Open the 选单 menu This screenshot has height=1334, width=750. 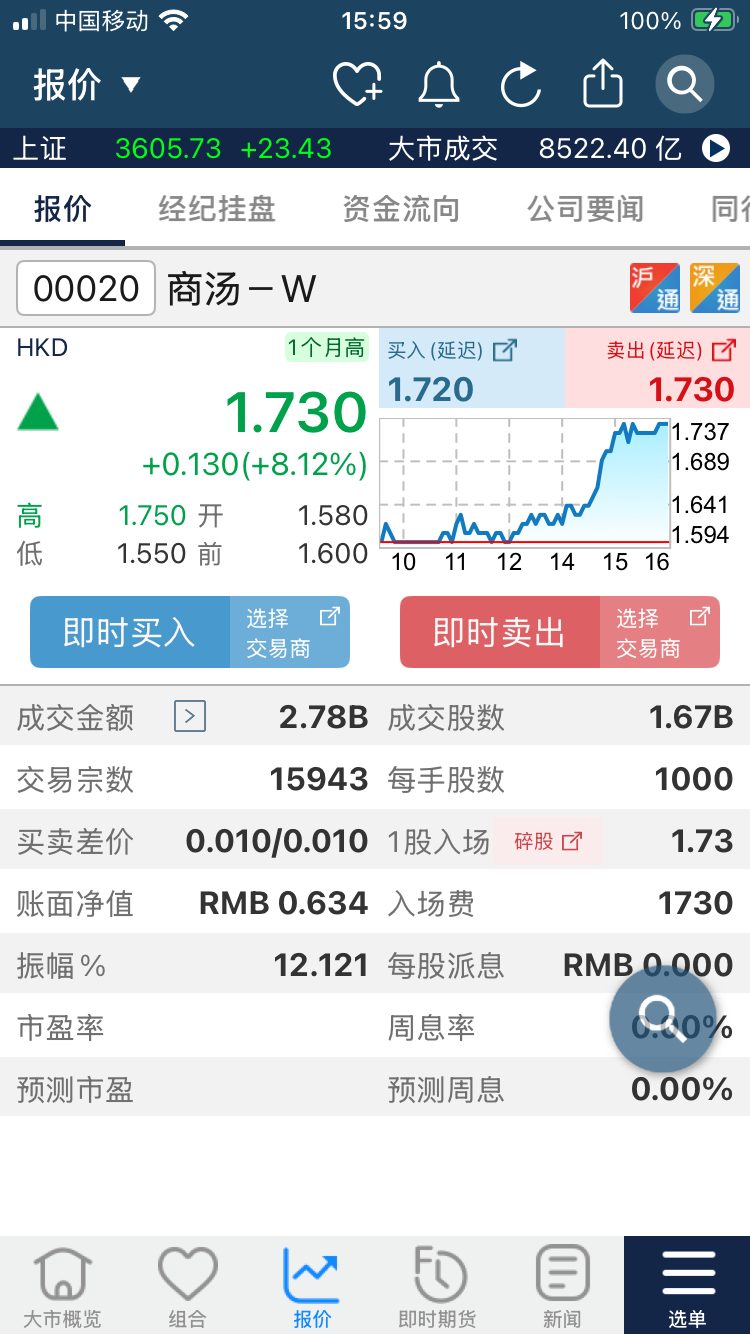687,1286
